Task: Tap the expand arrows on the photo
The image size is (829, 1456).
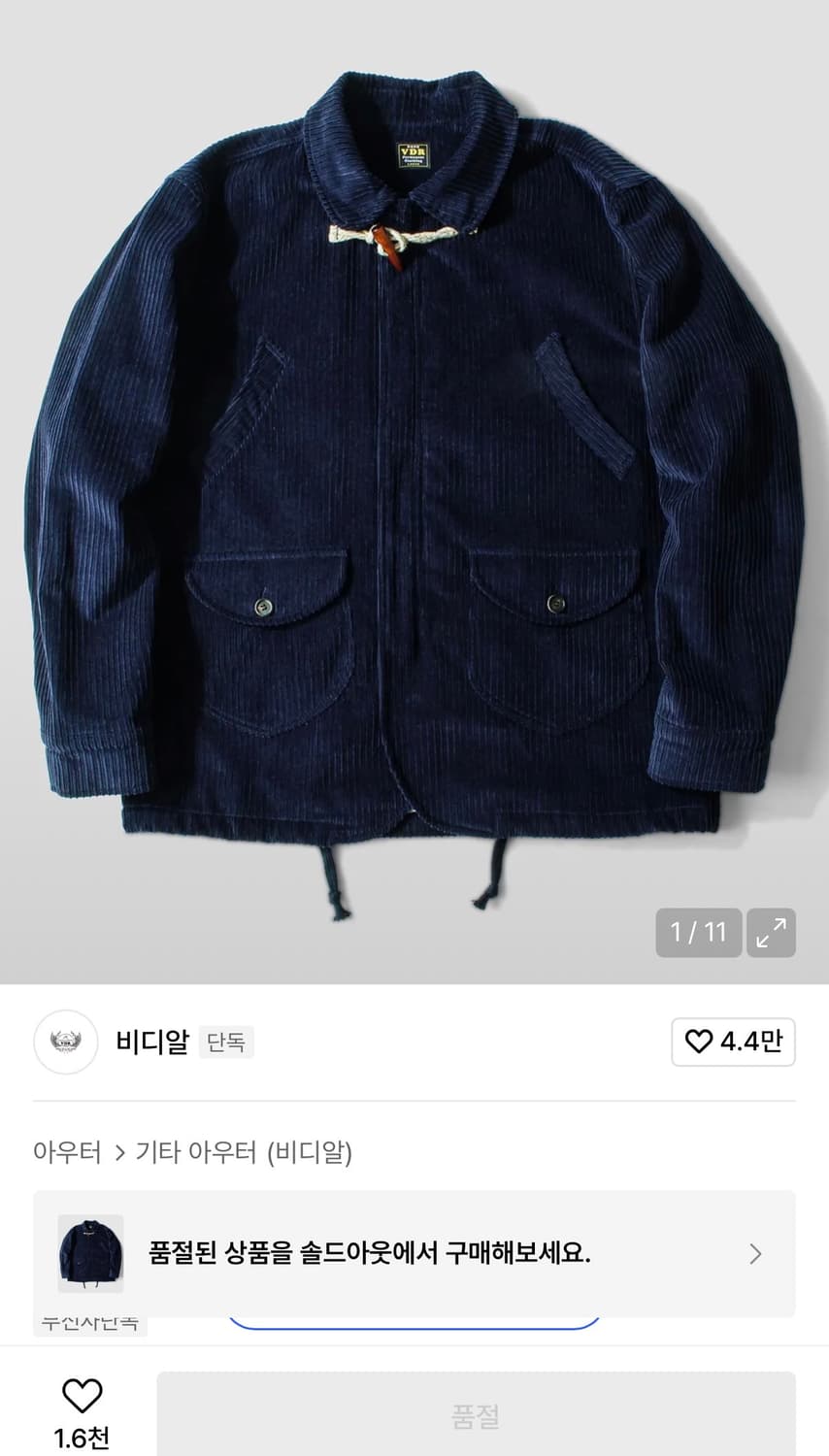Action: (x=771, y=932)
